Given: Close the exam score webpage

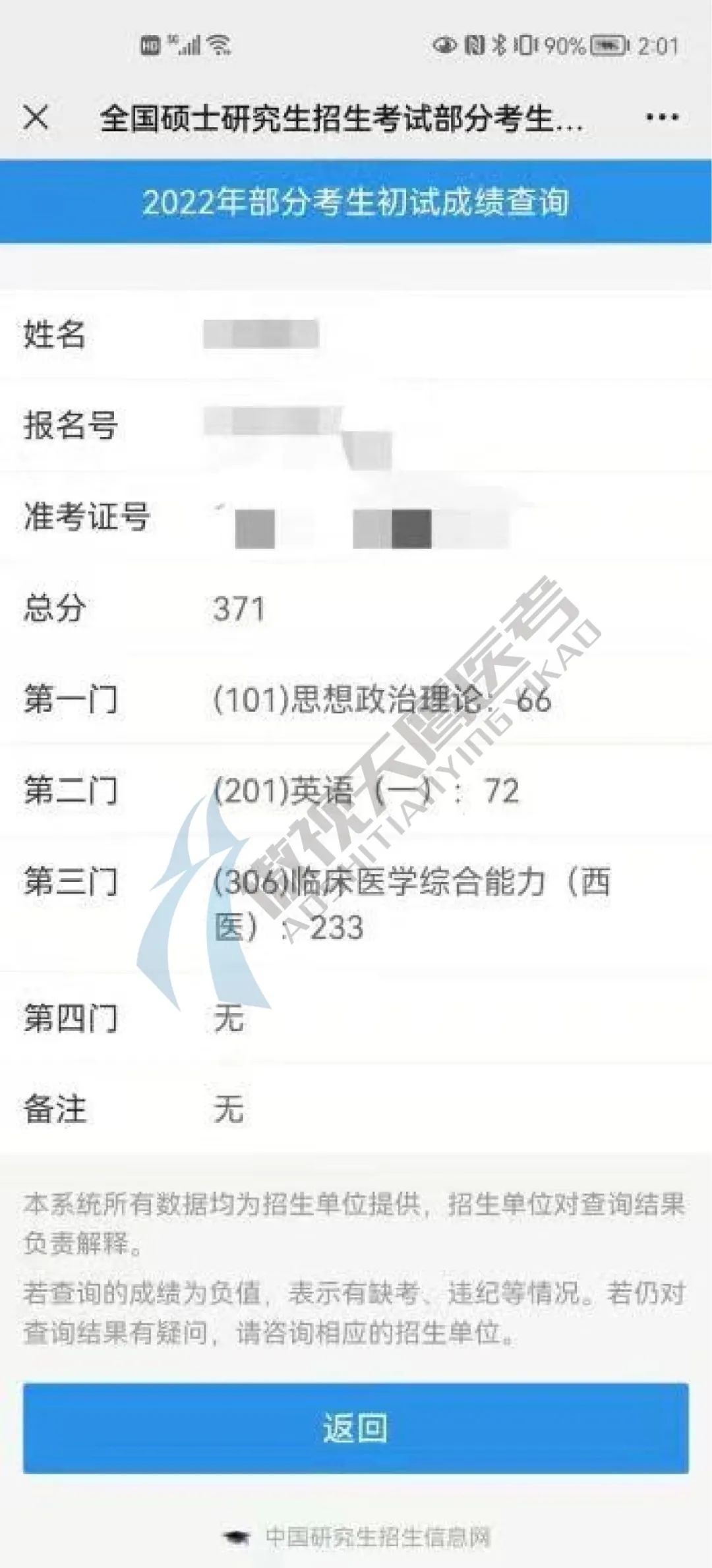Looking at the screenshot, I should tap(36, 118).
